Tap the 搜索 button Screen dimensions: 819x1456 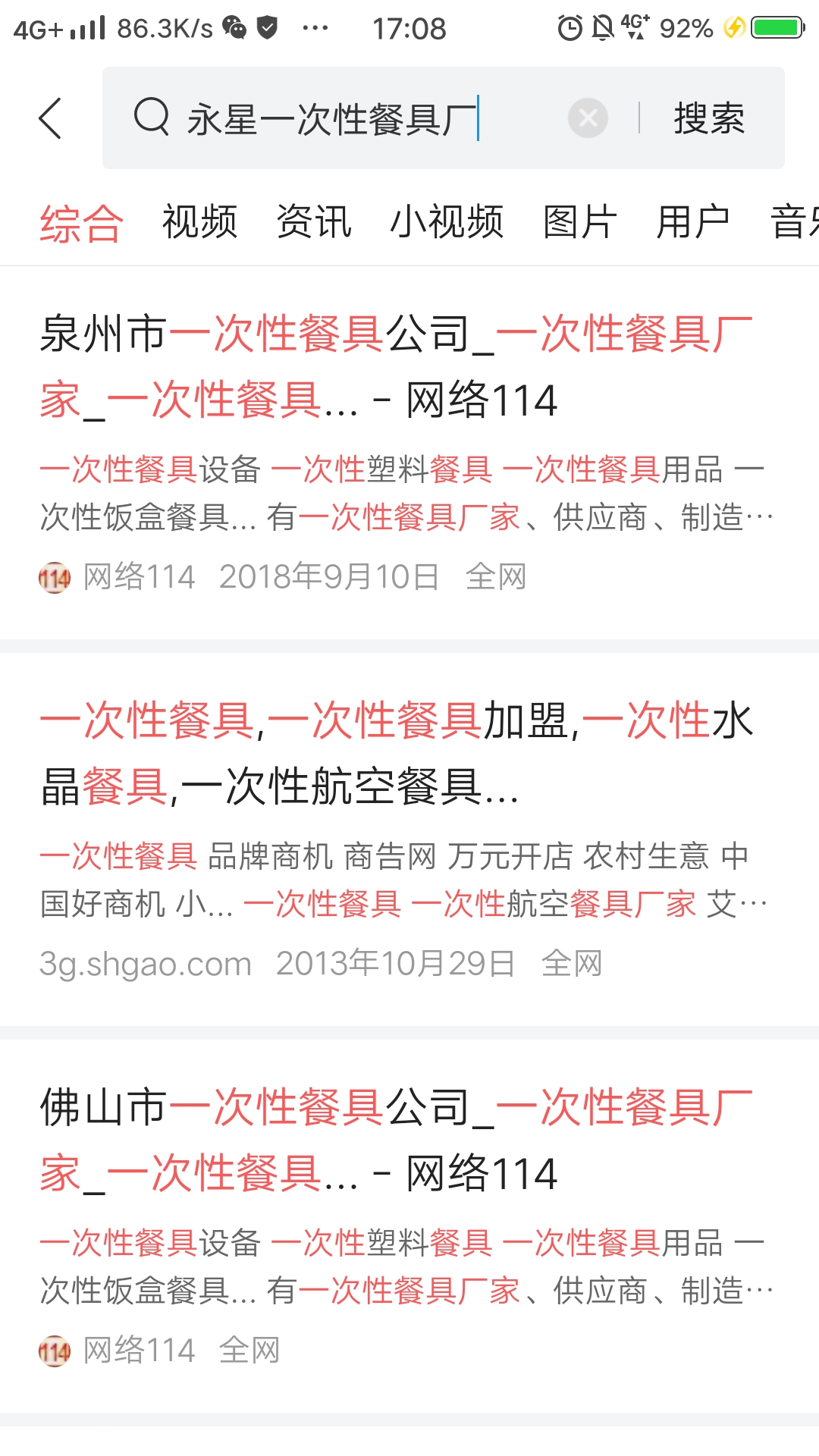point(709,118)
